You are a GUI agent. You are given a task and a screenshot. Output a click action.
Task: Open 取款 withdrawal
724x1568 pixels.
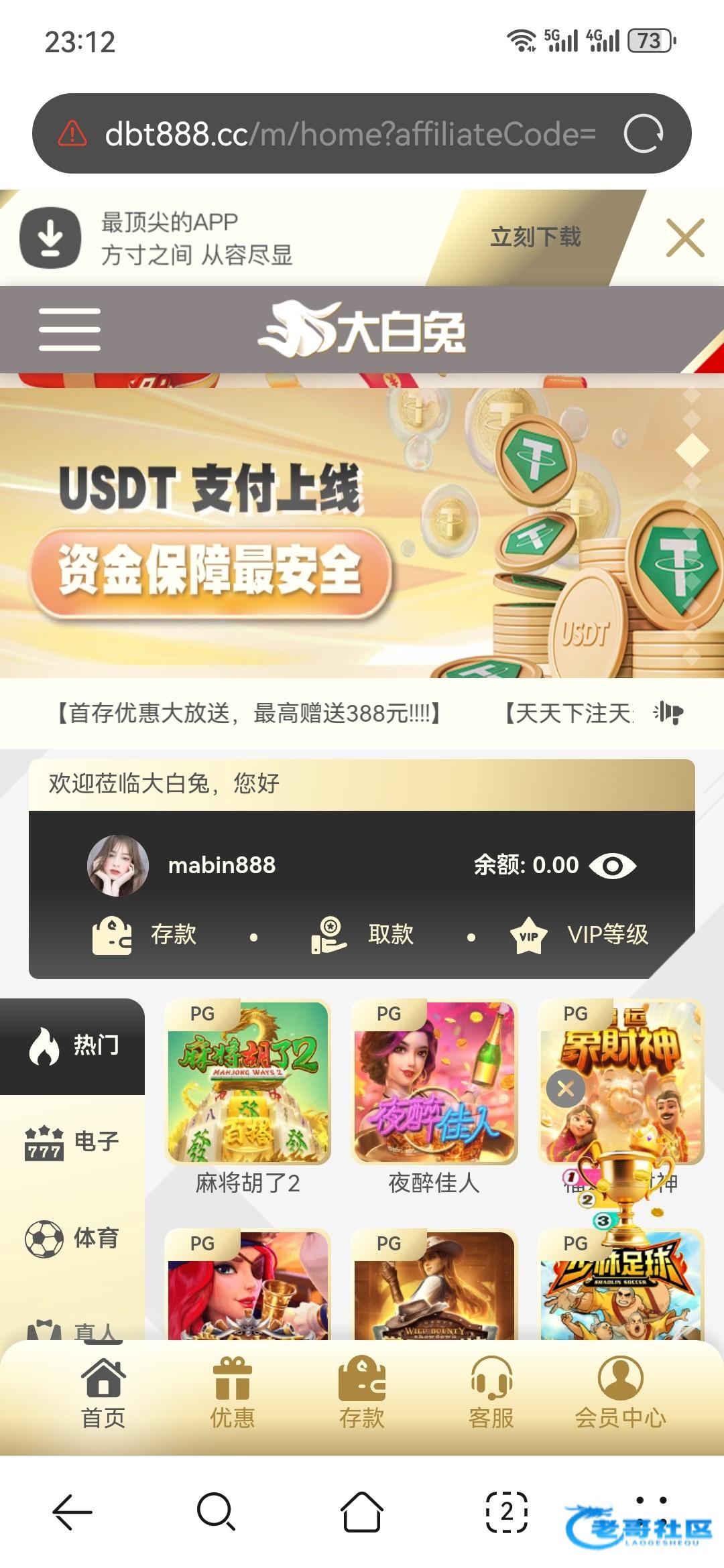[x=363, y=934]
